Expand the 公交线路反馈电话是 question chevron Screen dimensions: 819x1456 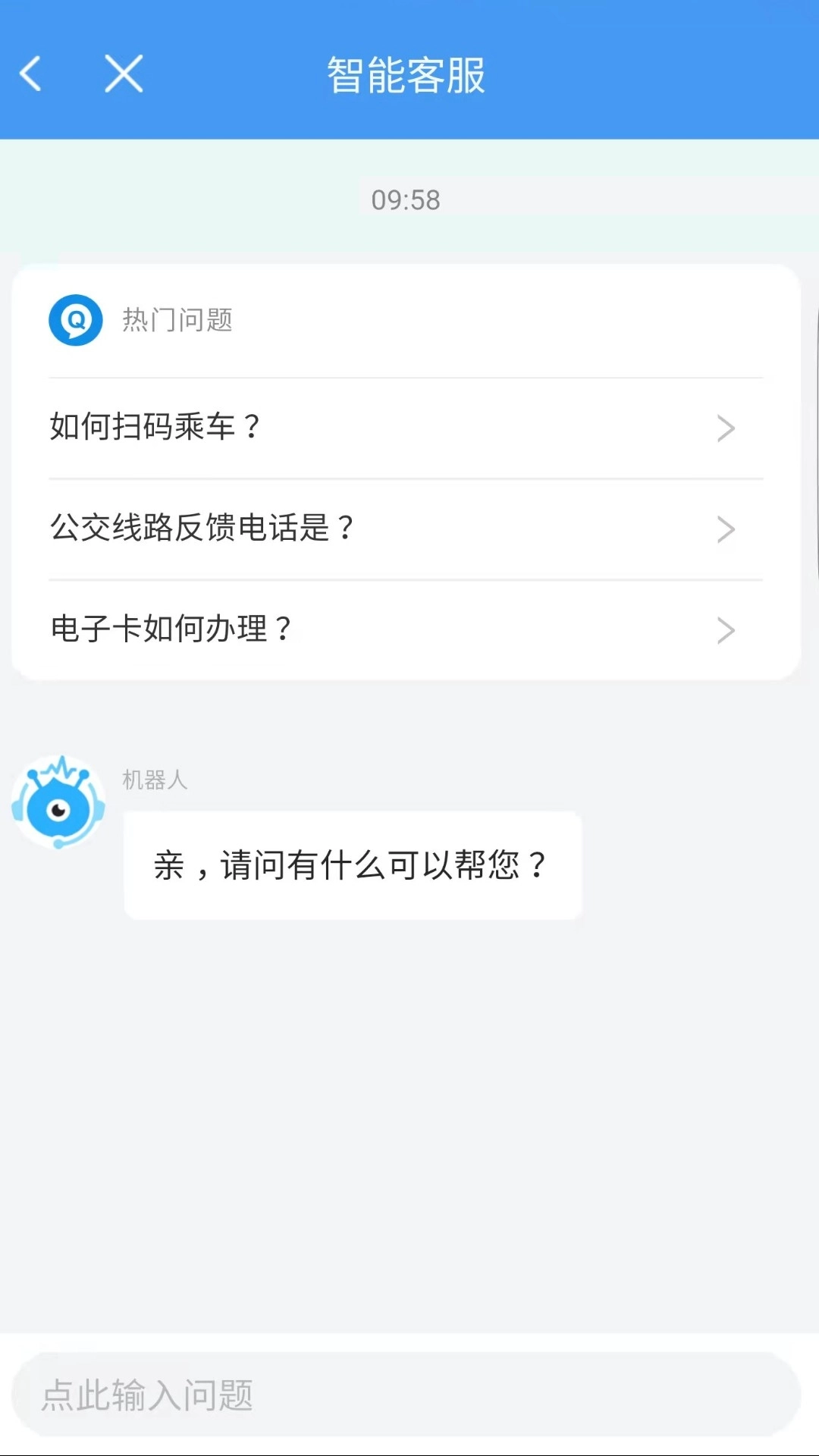click(727, 529)
